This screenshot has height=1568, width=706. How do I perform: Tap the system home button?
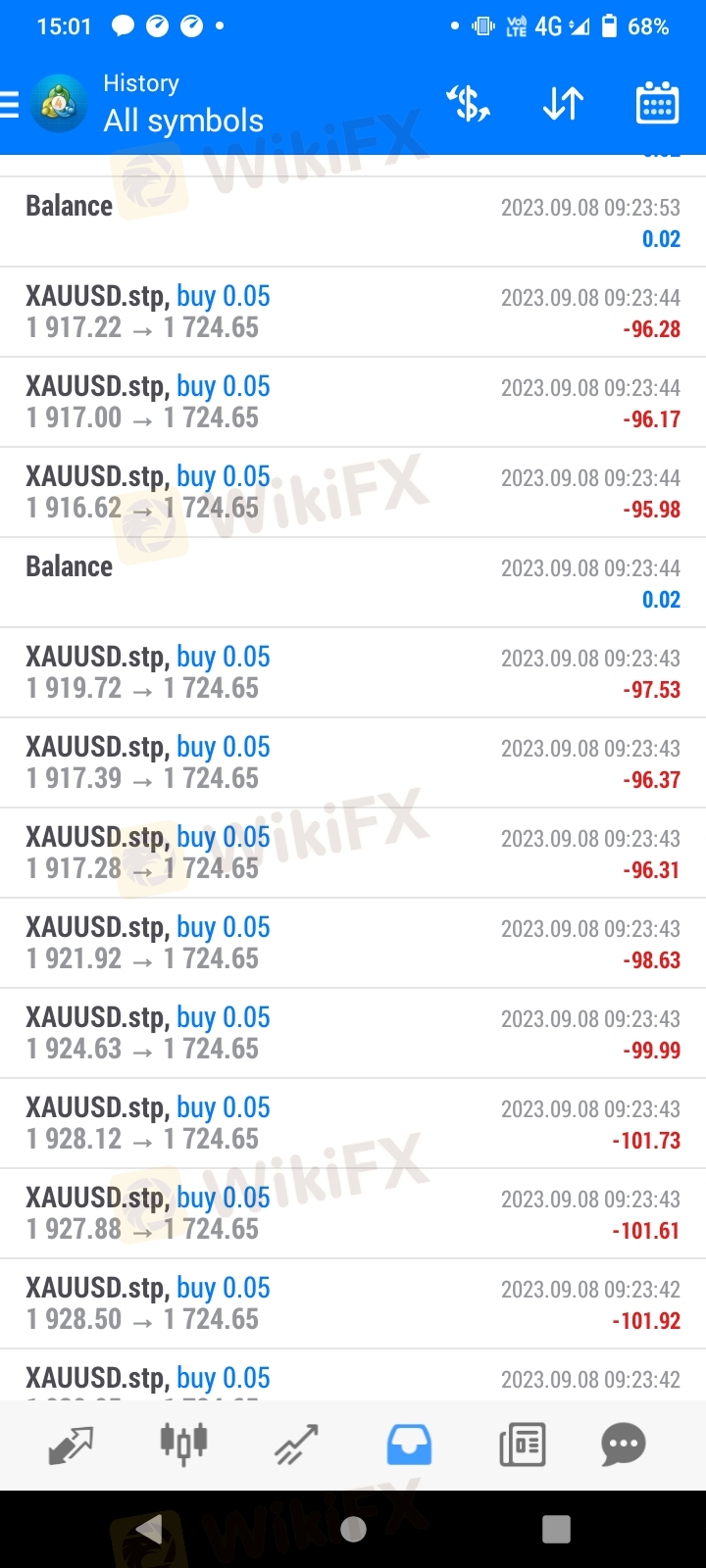[353, 1529]
